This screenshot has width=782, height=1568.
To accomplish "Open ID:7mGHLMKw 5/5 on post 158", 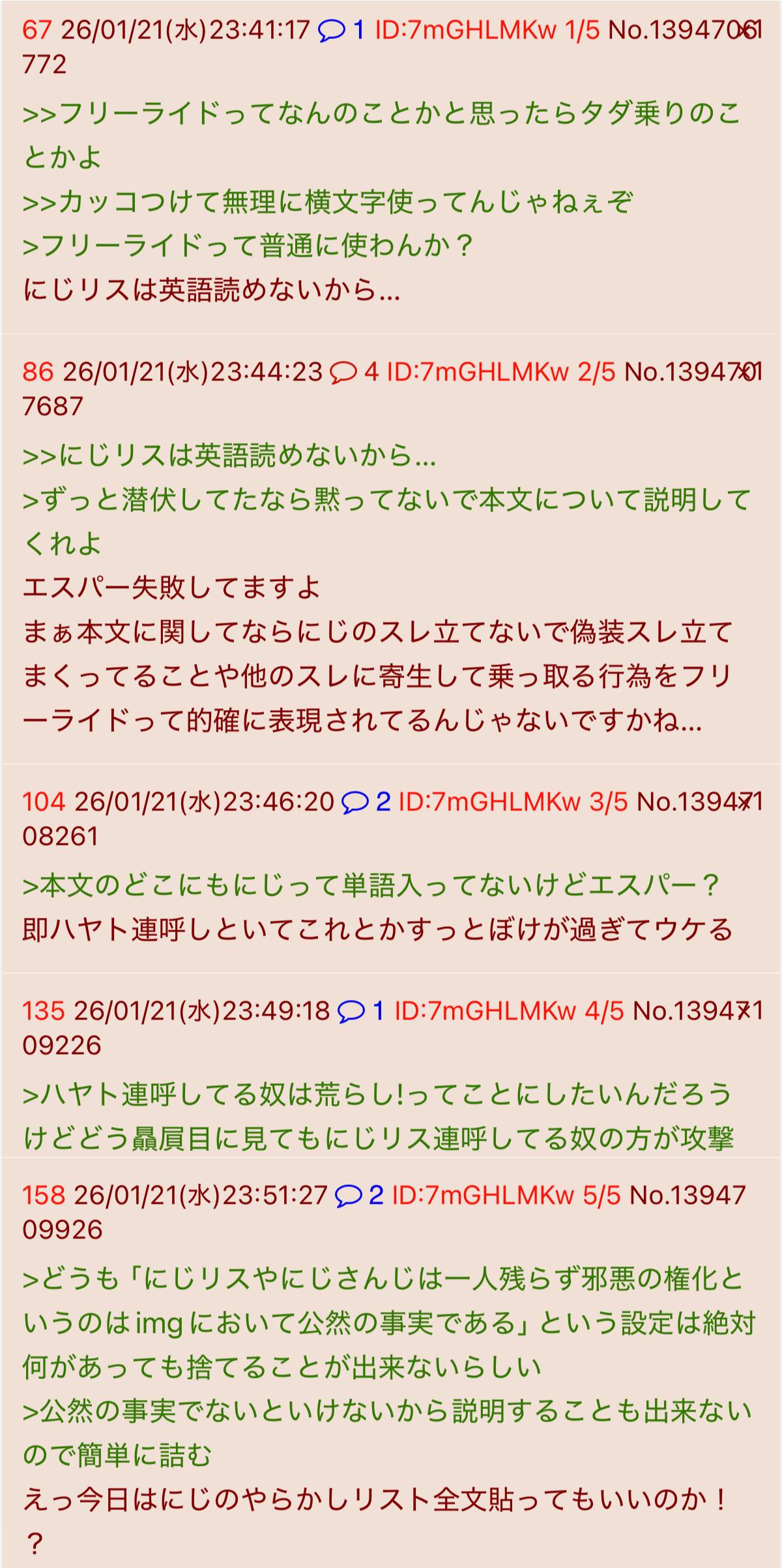I will [x=506, y=1195].
